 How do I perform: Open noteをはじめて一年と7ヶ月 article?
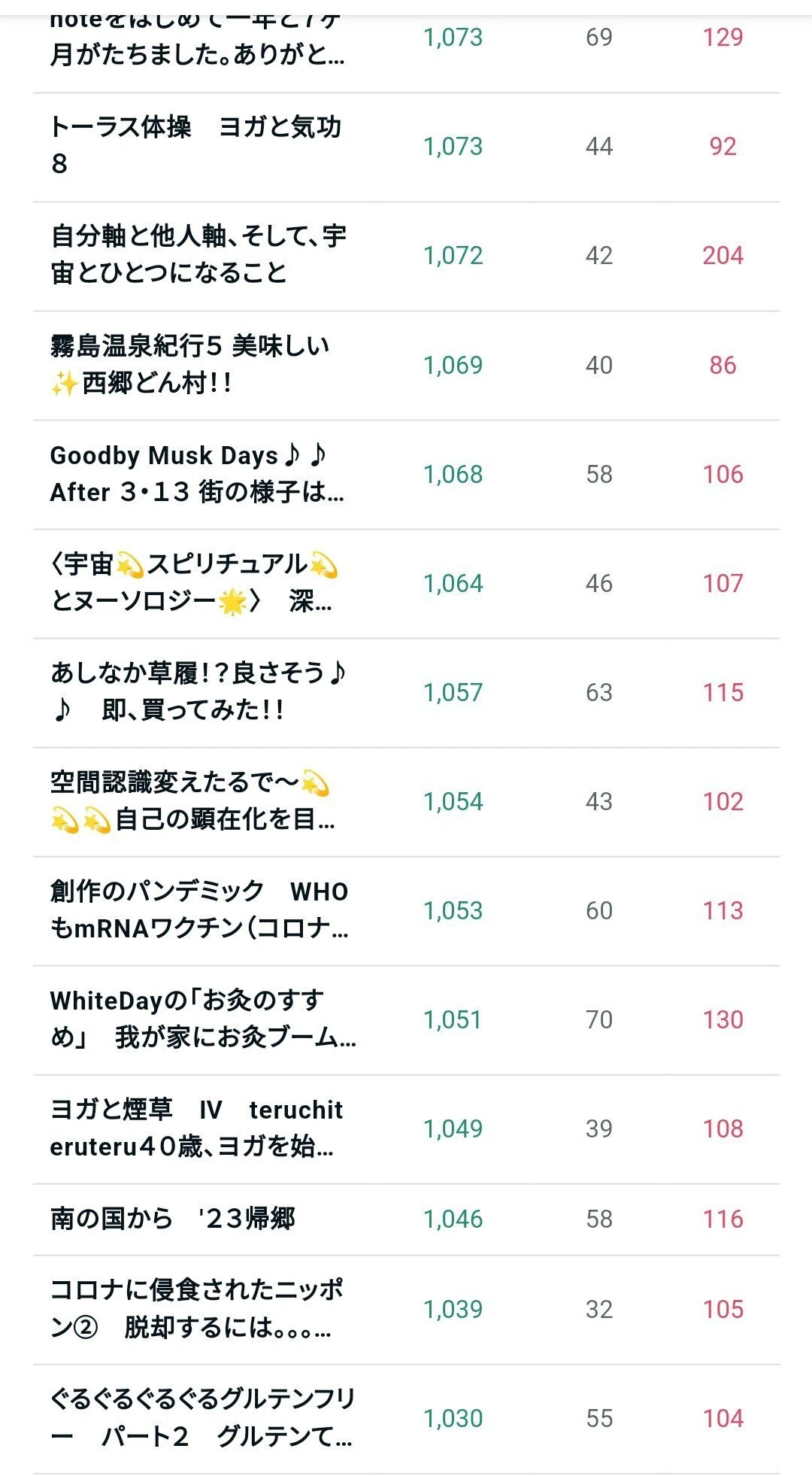click(197, 39)
